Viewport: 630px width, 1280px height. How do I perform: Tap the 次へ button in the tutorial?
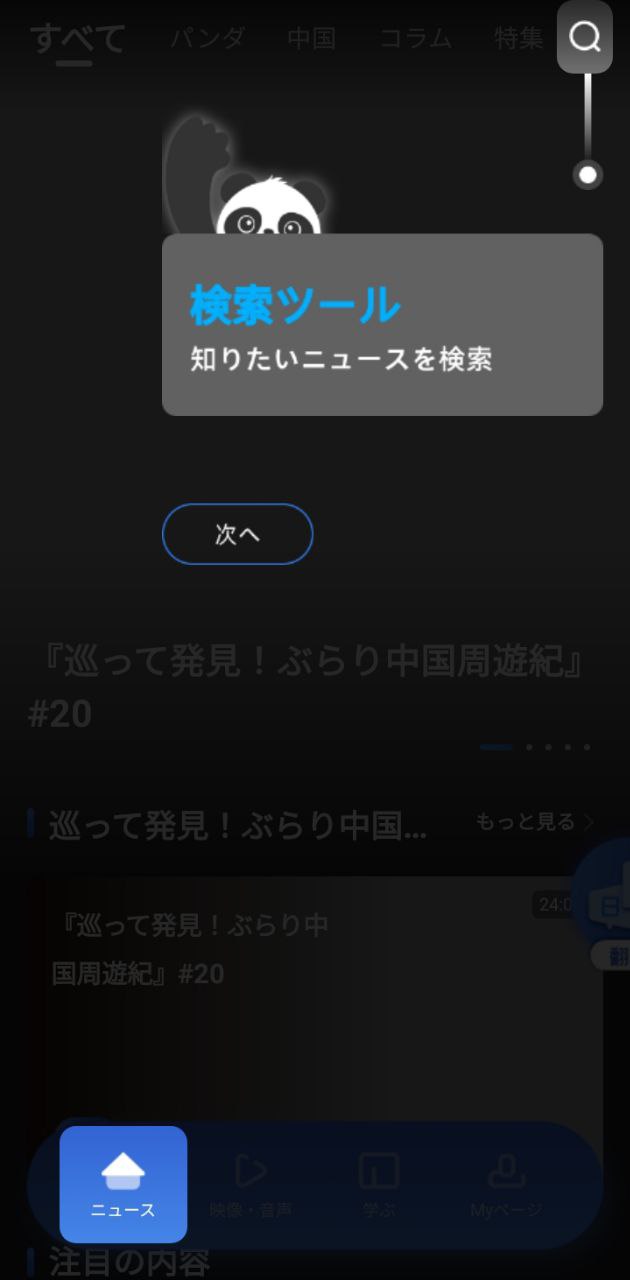237,534
